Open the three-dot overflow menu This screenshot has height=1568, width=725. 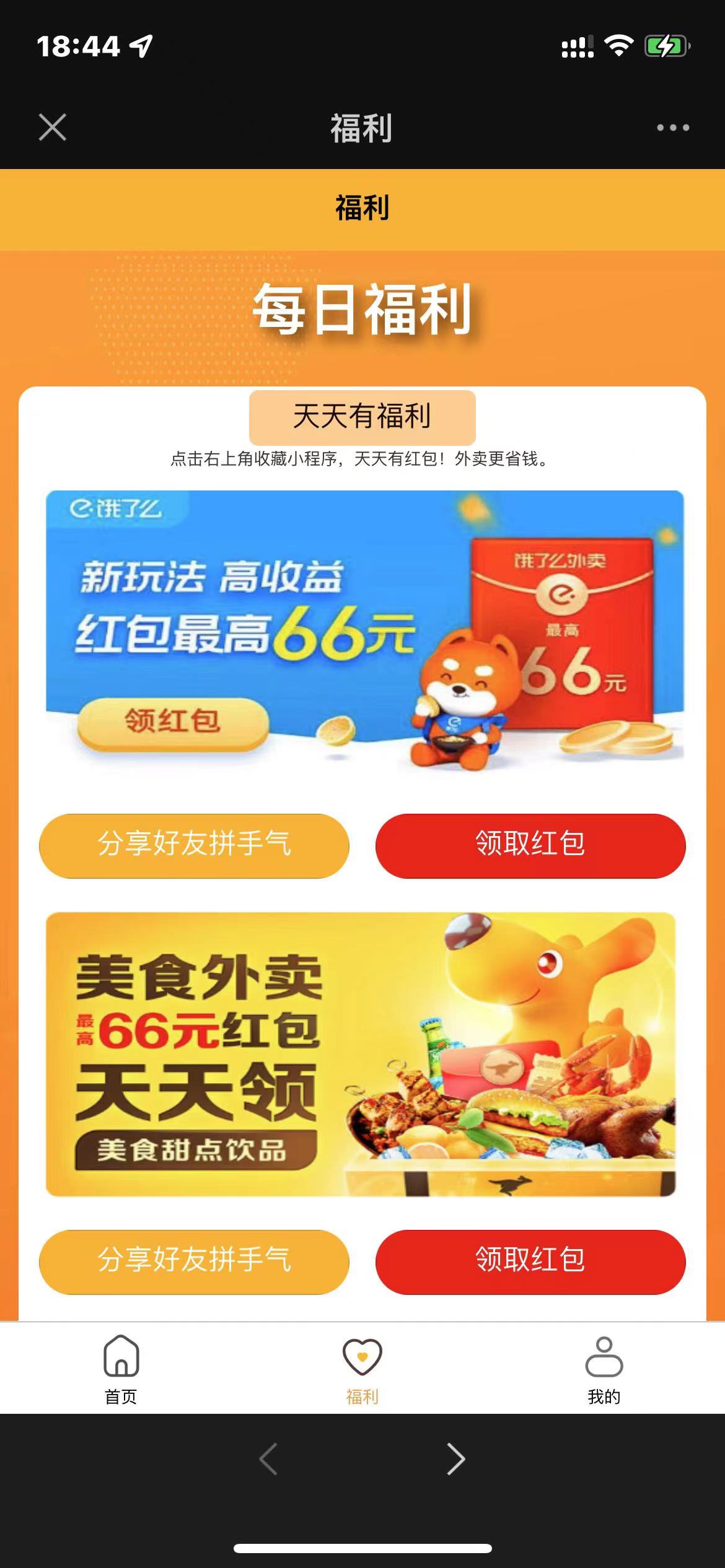coord(673,128)
